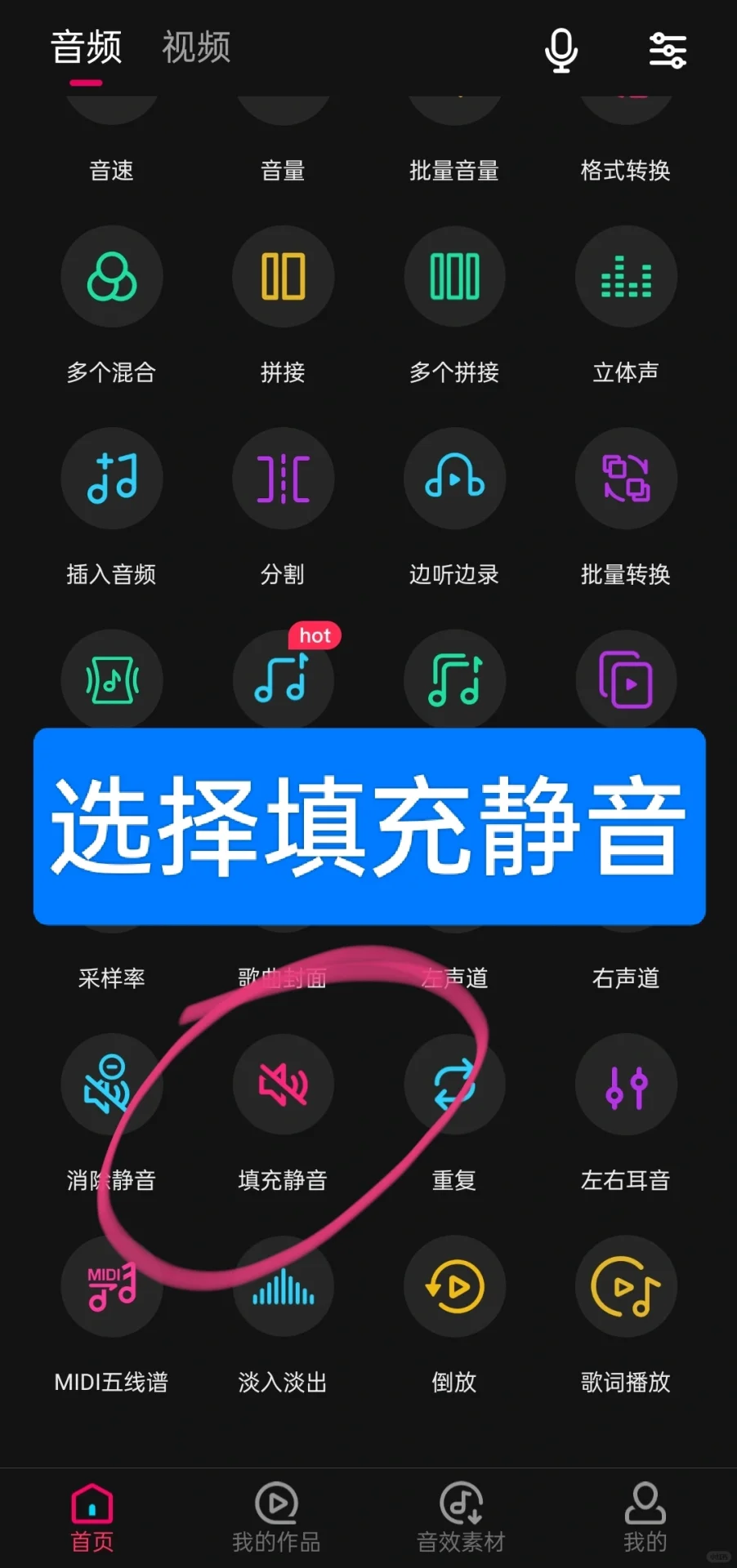
Task: Open the 歌词播放 tool
Action: pos(626,1287)
